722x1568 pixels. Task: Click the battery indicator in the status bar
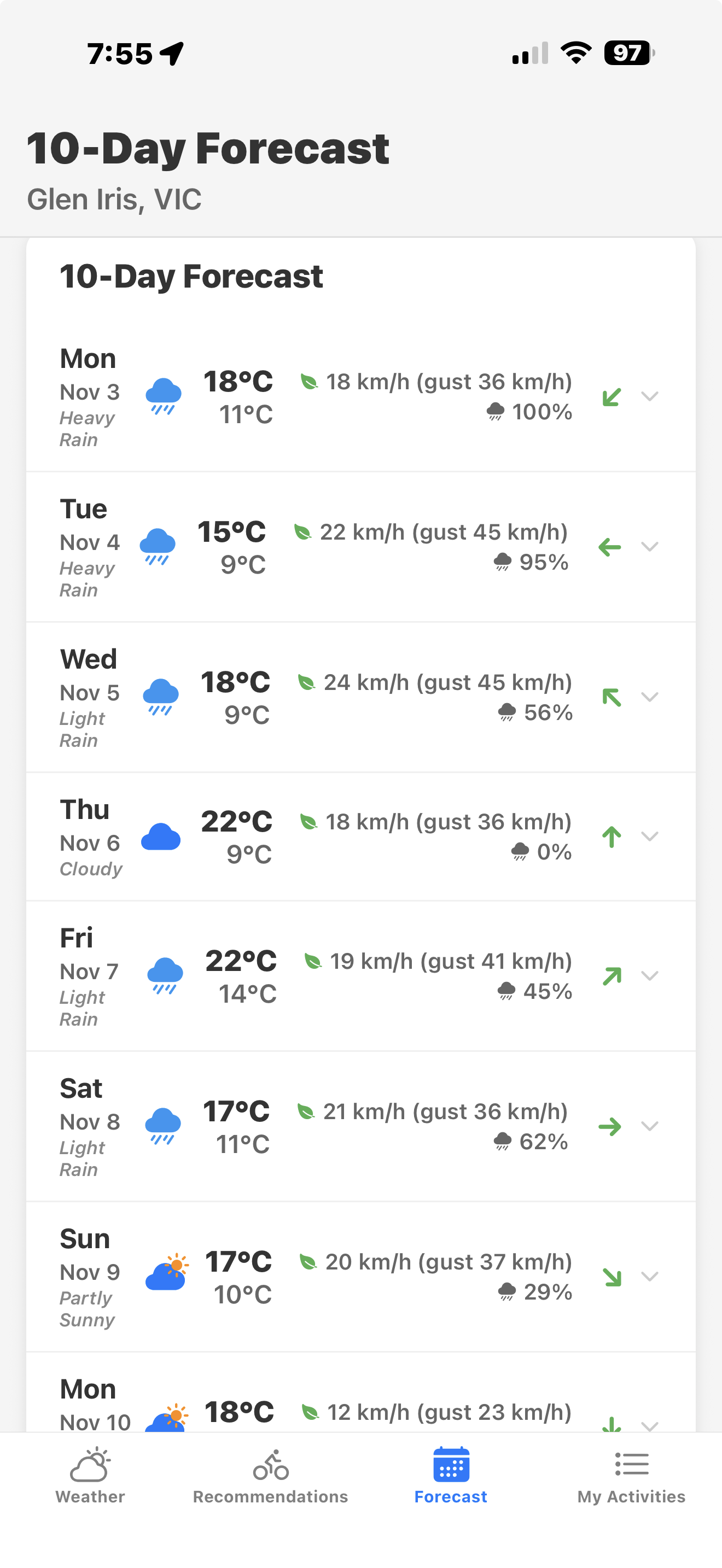tap(628, 54)
